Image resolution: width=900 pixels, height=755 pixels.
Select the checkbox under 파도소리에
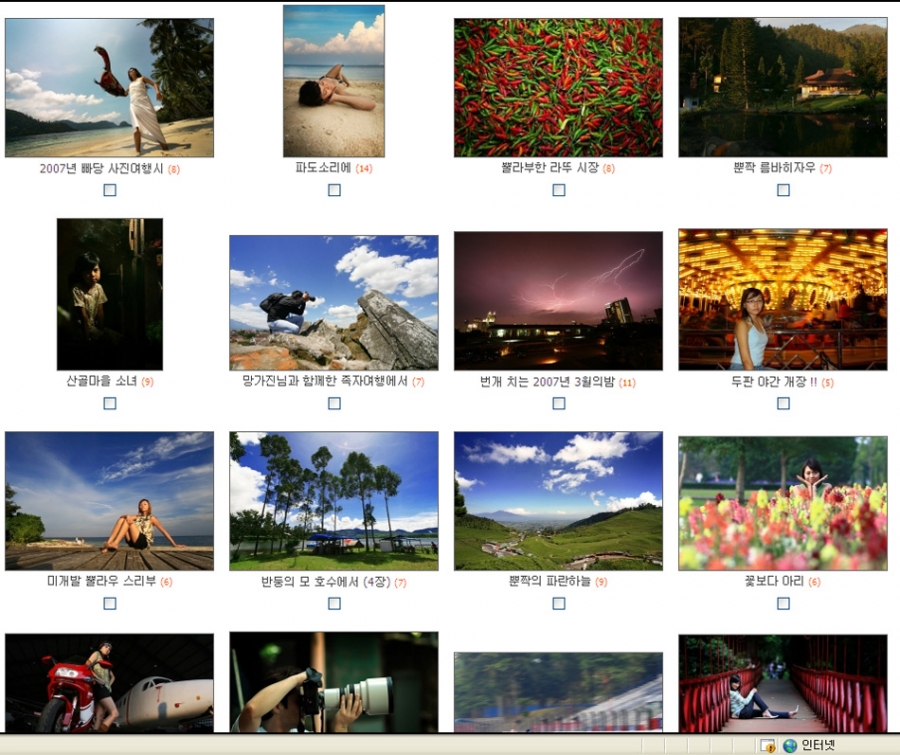coord(334,189)
